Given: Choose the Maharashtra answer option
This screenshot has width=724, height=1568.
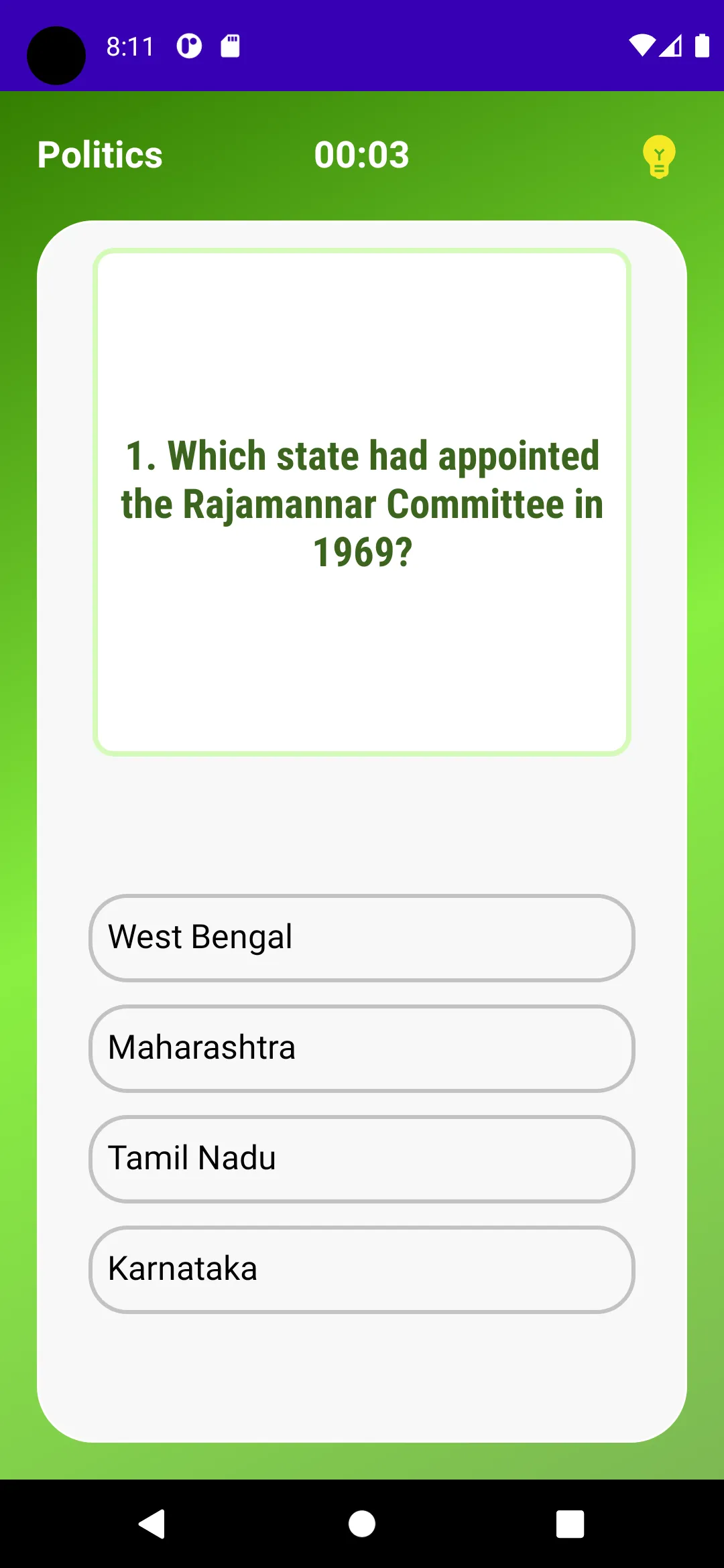Looking at the screenshot, I should tap(362, 1048).
